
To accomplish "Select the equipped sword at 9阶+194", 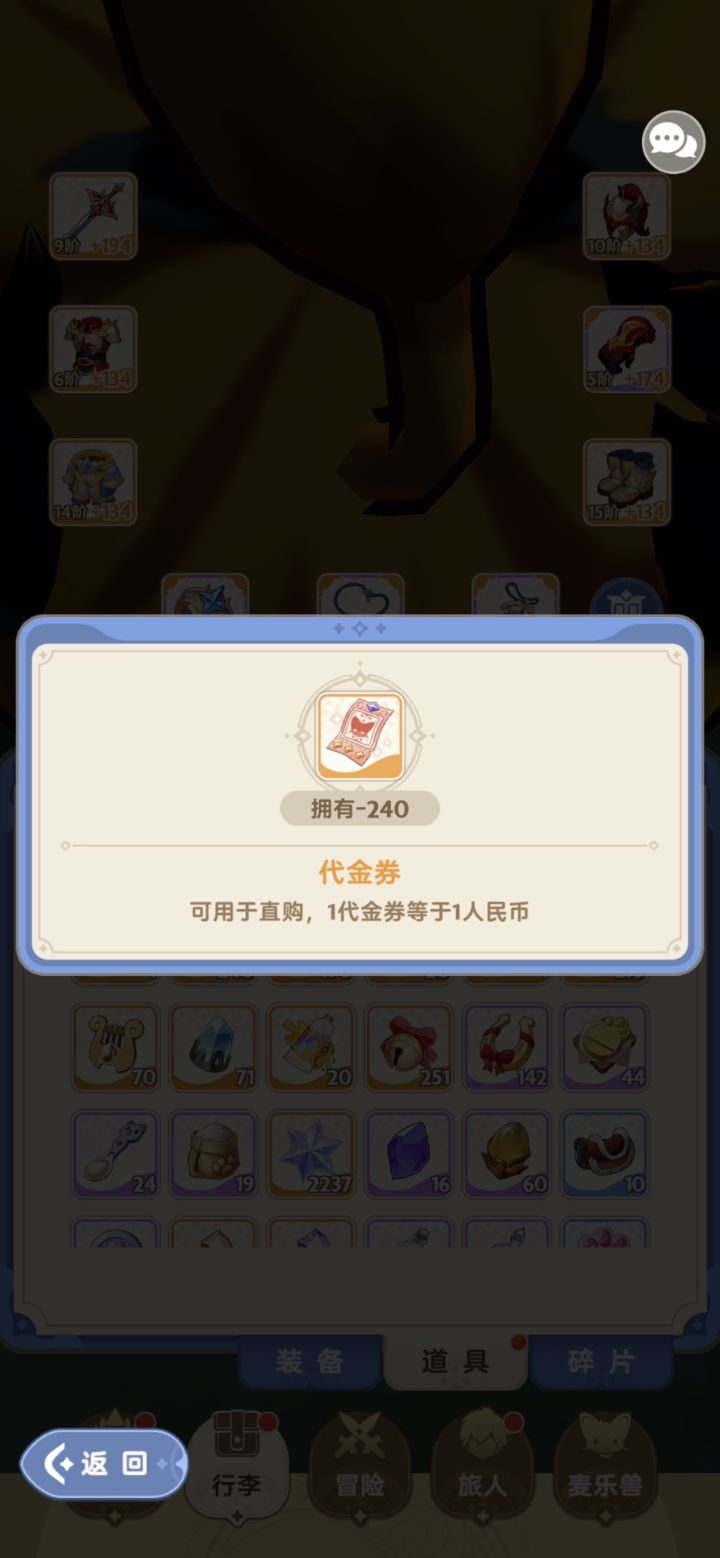I will click(94, 215).
